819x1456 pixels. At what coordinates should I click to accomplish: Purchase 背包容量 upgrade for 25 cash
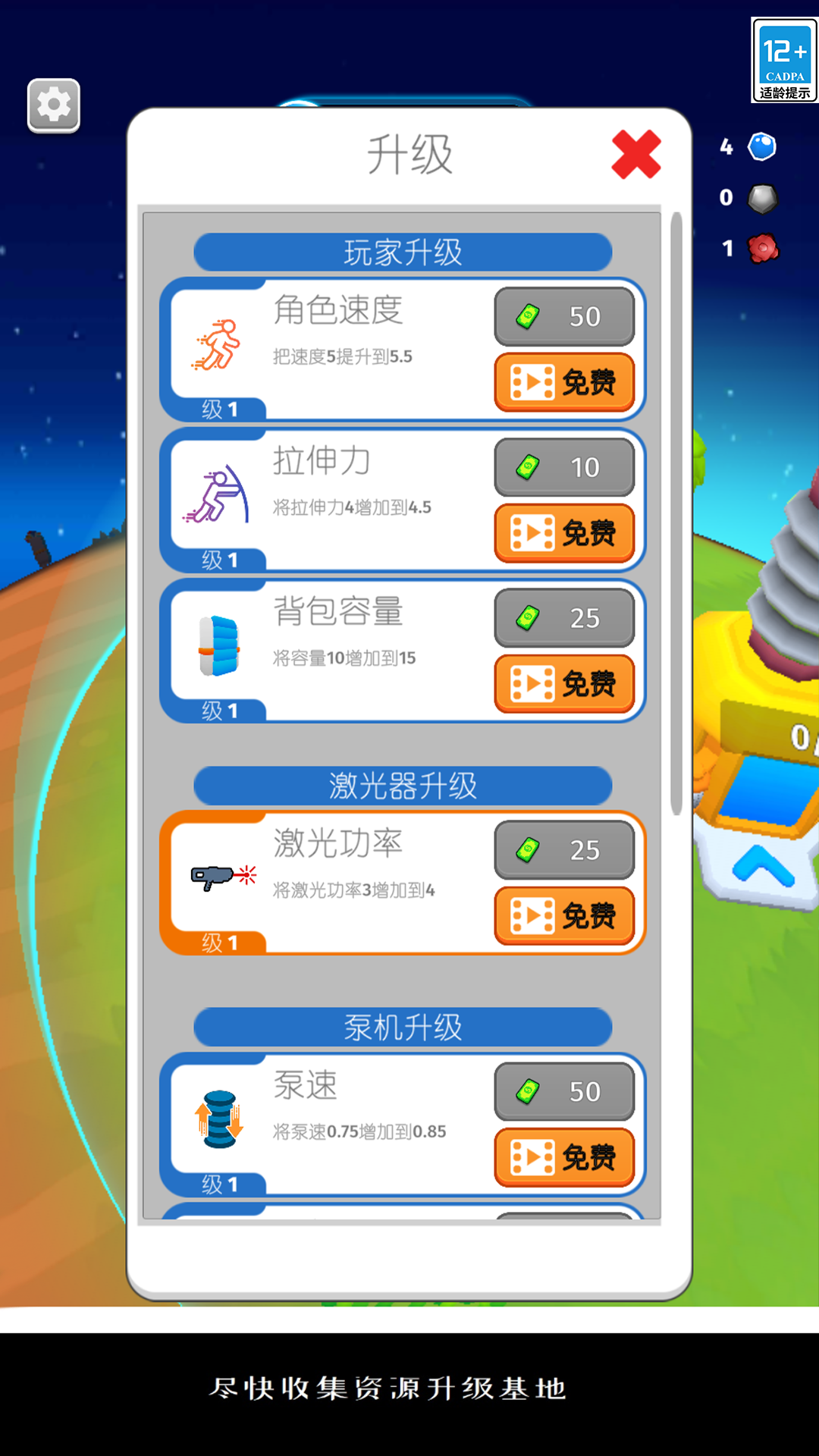564,618
